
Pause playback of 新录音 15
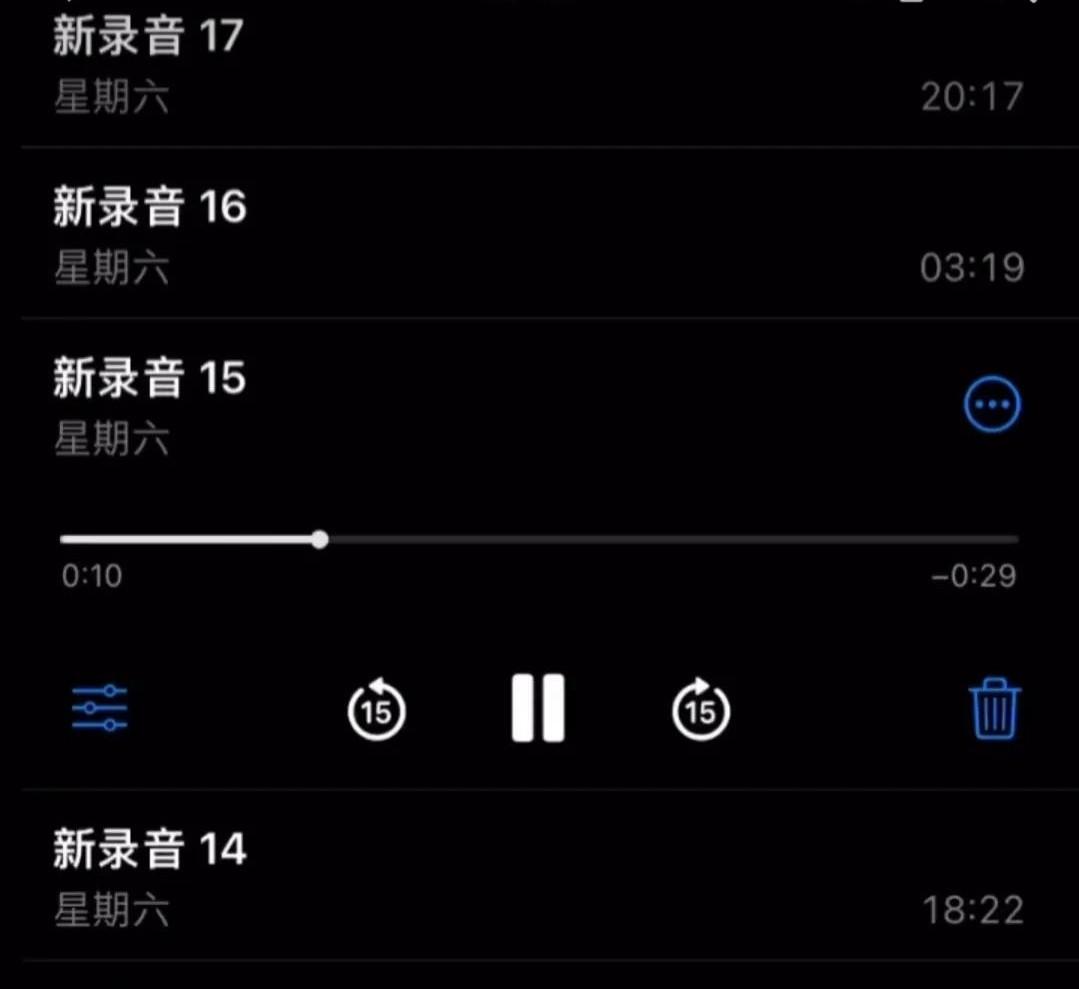coord(538,708)
